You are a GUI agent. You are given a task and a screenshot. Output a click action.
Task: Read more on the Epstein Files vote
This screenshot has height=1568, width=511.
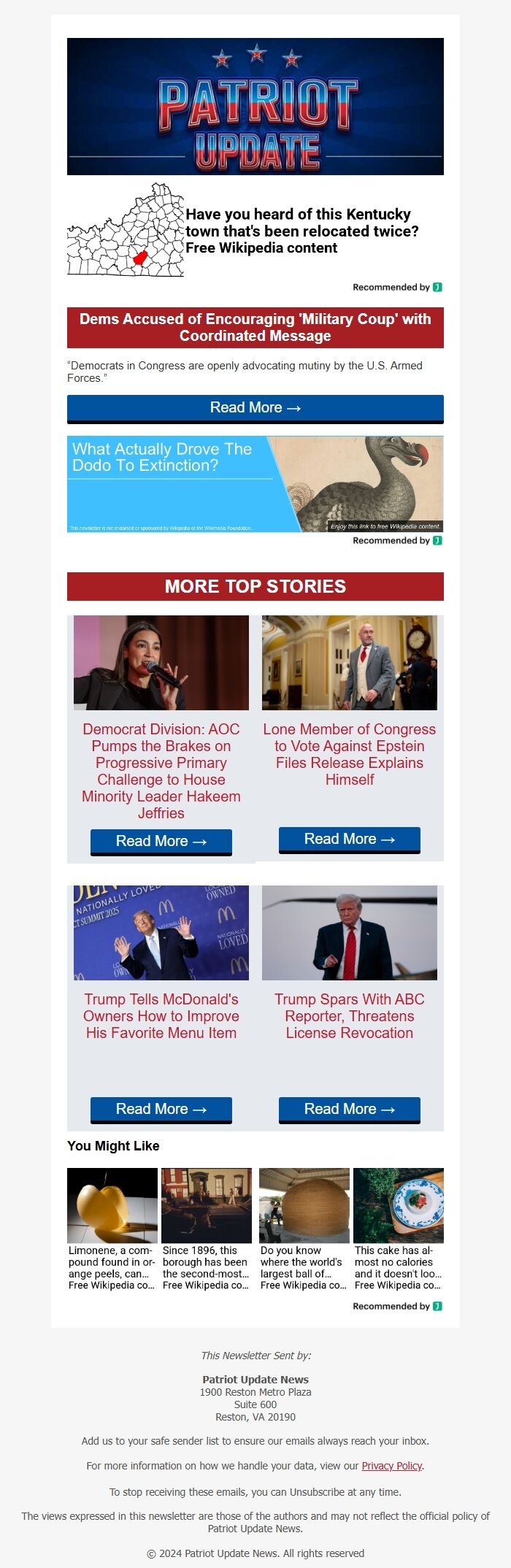349,839
